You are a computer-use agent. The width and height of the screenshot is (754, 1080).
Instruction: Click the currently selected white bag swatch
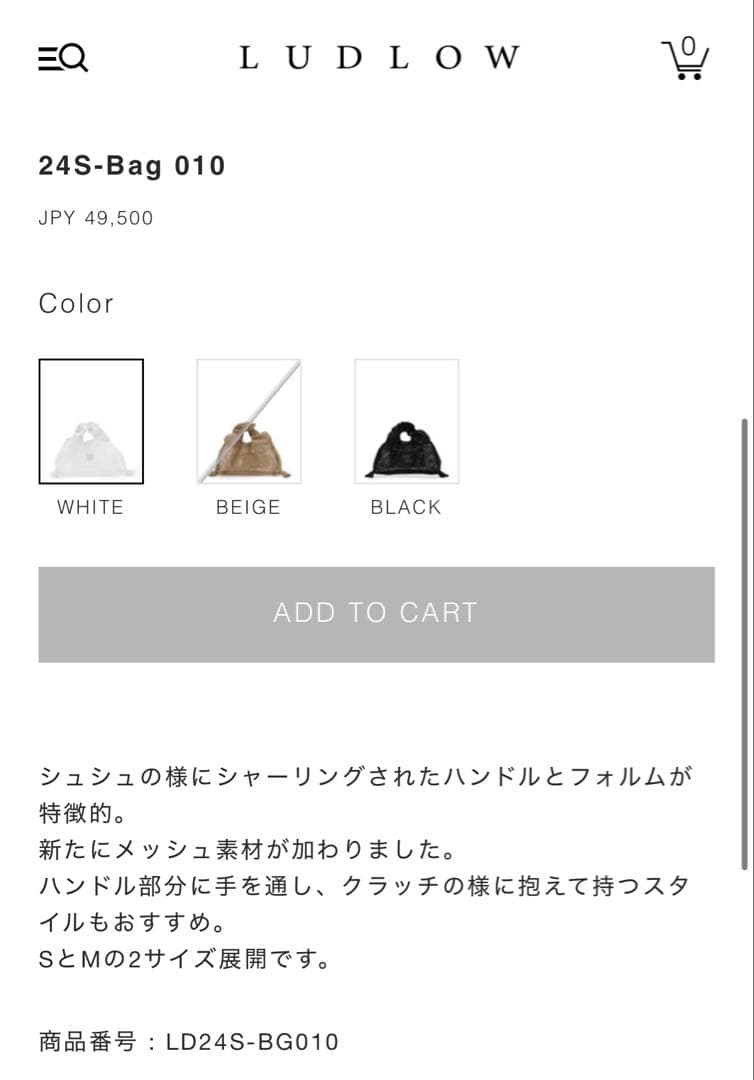tap(91, 421)
